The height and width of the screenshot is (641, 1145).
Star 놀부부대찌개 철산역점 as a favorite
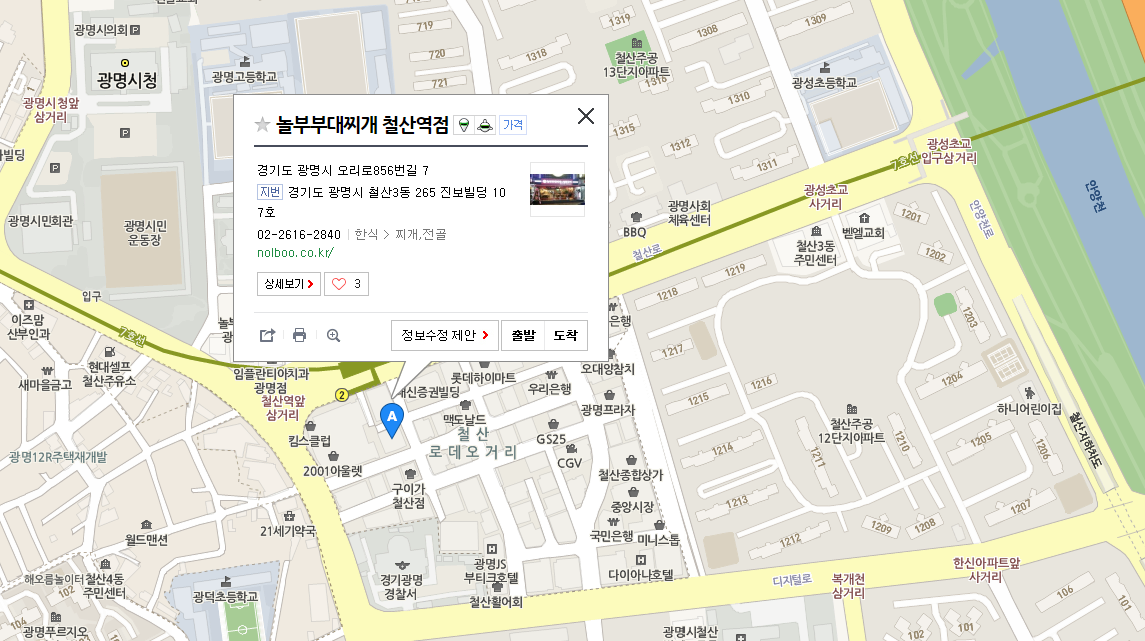point(262,125)
